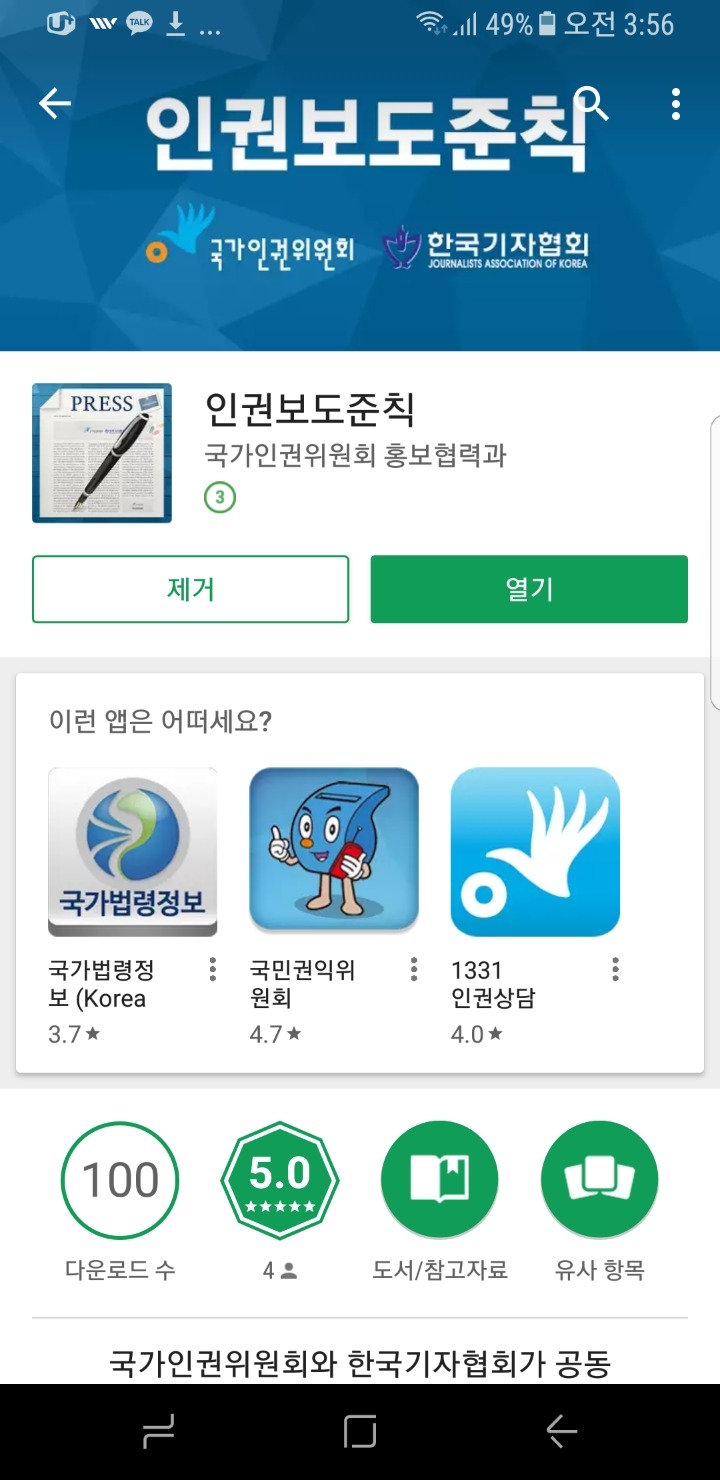The width and height of the screenshot is (720, 1480).
Task: Open the search icon in the app bar
Action: tap(593, 103)
